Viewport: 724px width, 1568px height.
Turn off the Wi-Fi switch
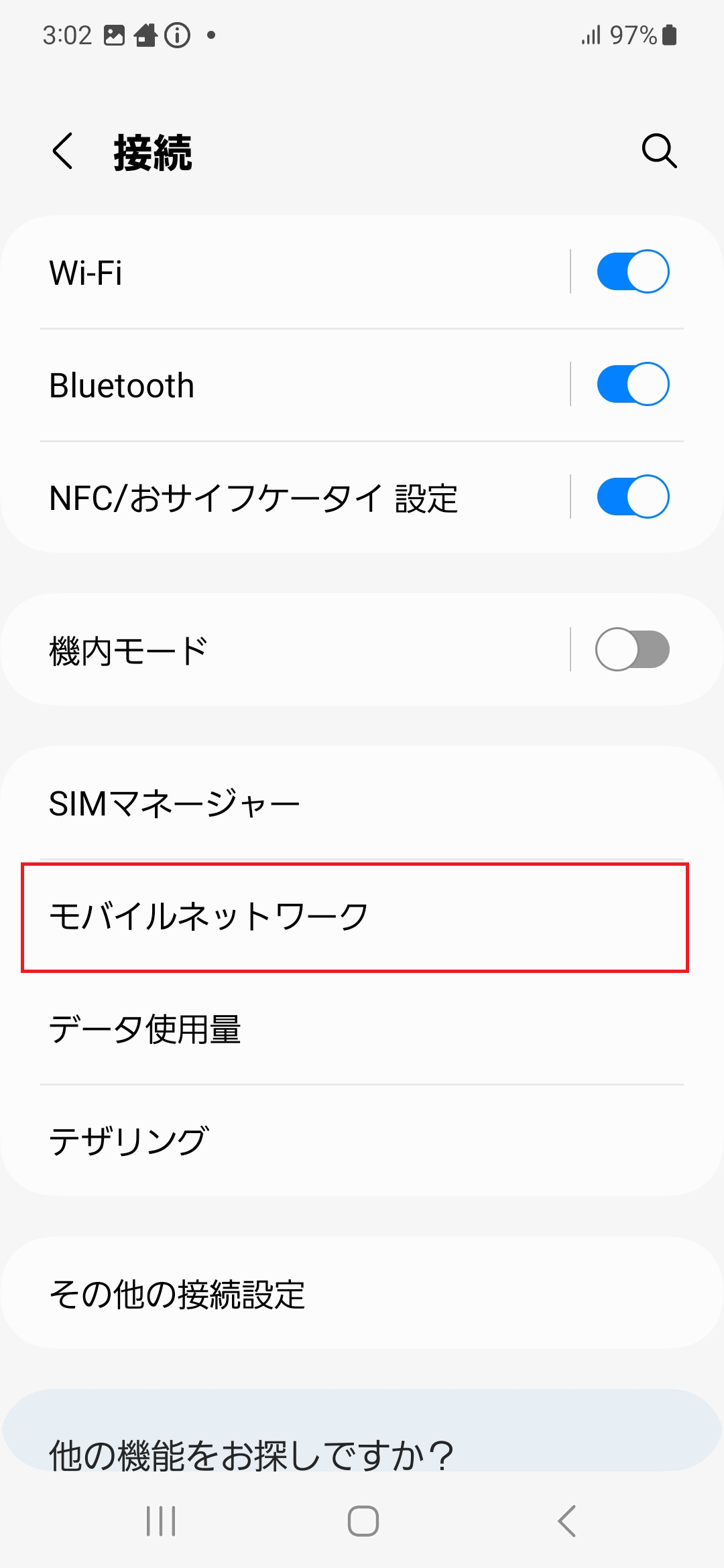click(633, 271)
